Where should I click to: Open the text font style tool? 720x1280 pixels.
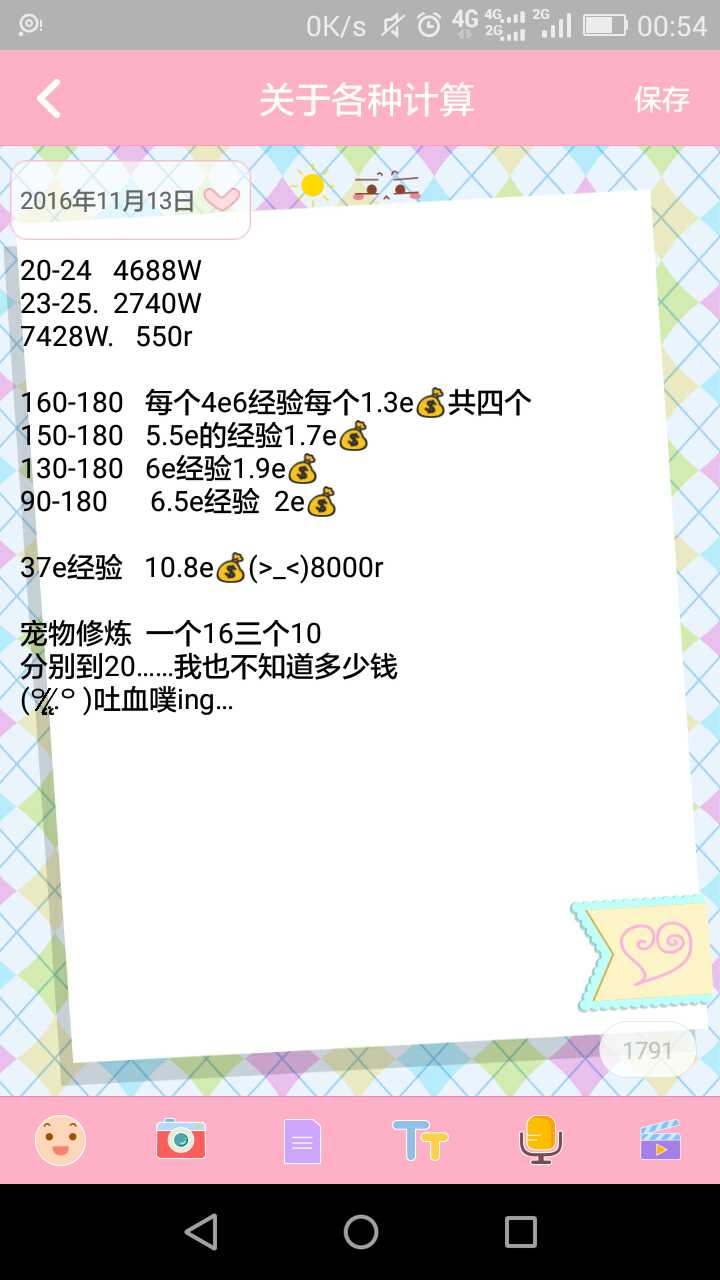pyautogui.click(x=420, y=1141)
